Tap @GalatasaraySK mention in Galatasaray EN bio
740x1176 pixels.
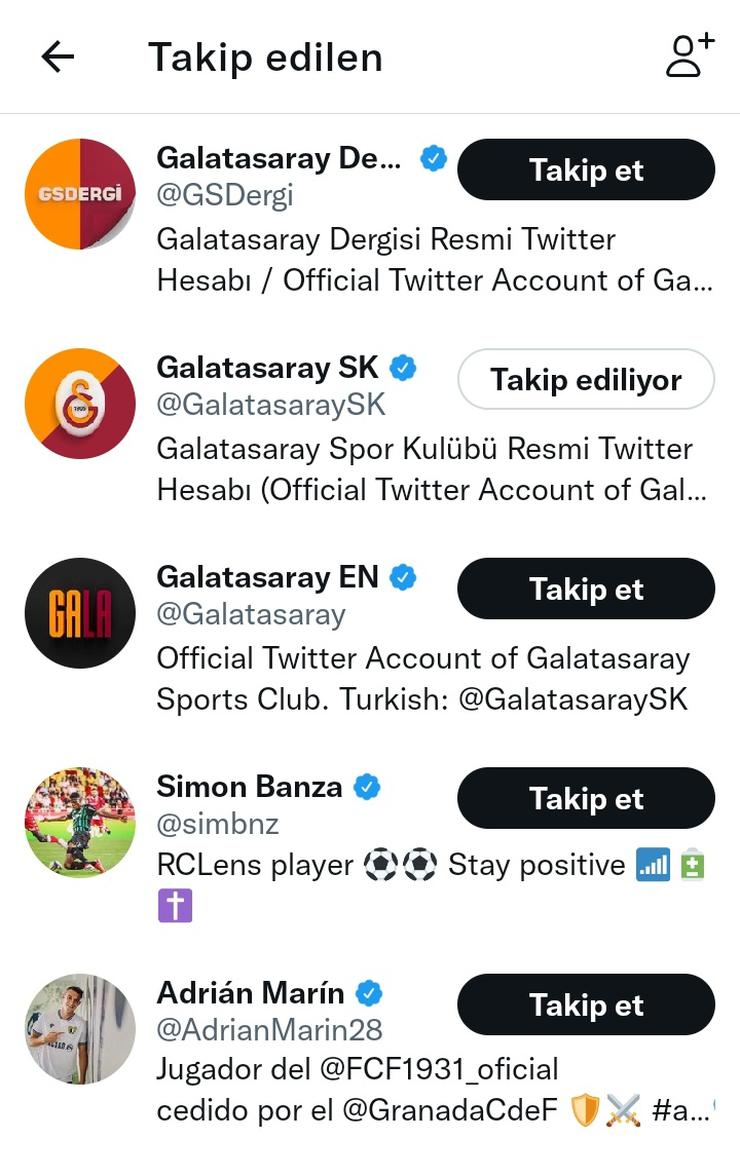tap(573, 699)
